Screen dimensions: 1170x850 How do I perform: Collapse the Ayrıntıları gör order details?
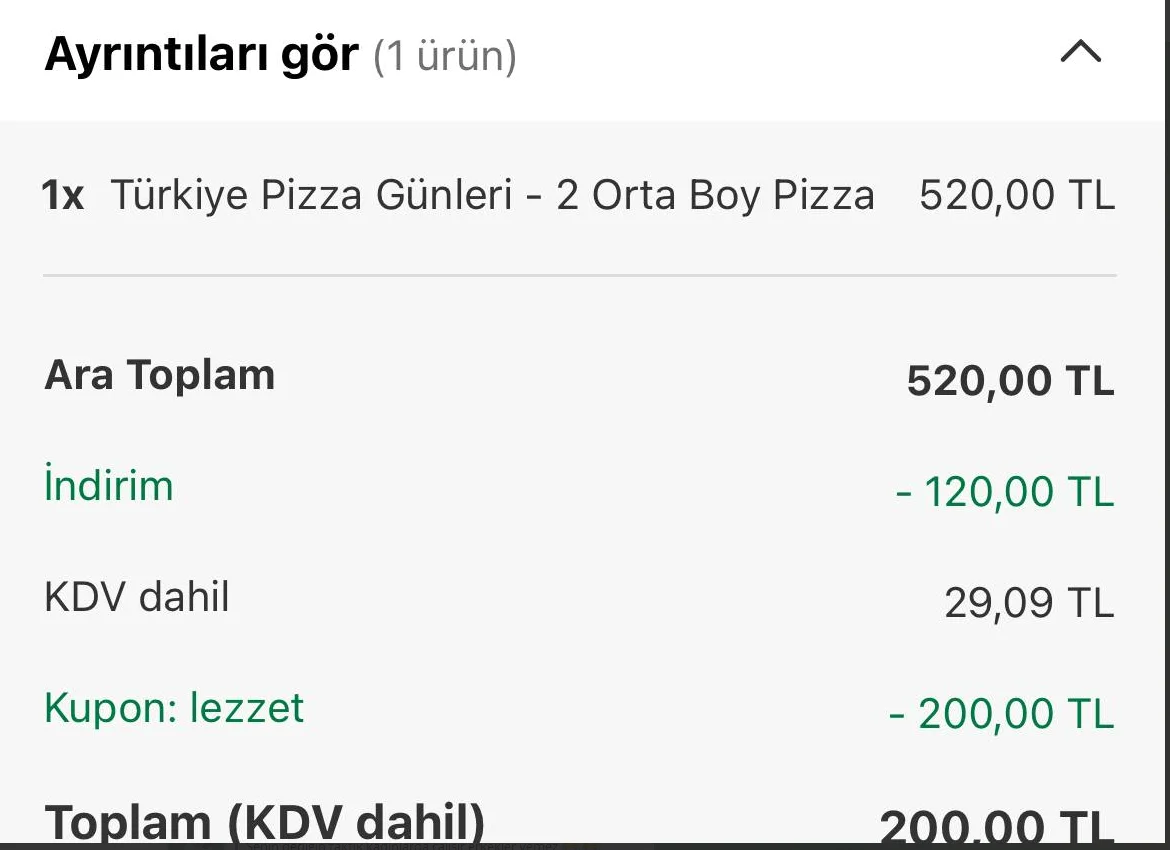tap(1080, 52)
